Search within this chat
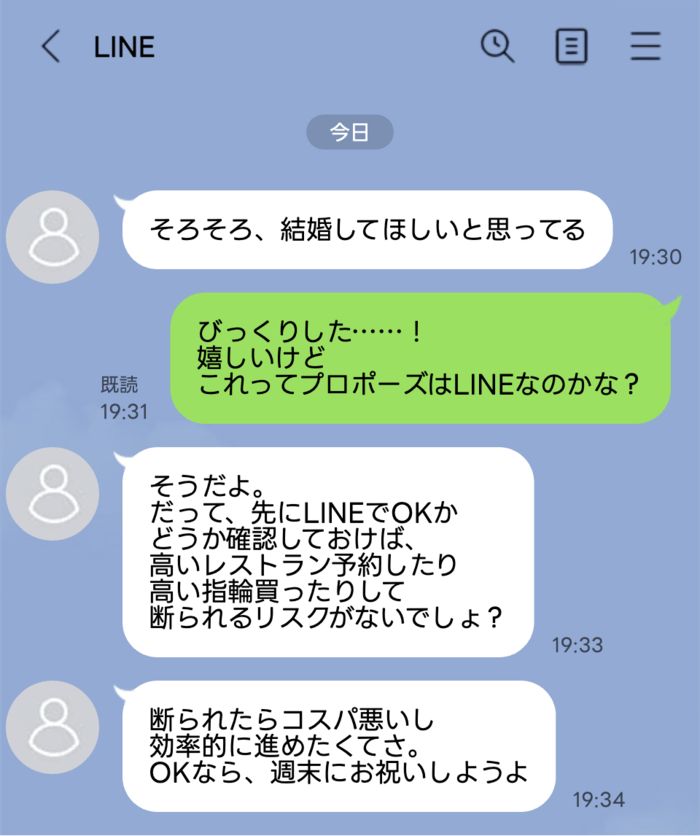700x836 pixels. [497, 46]
